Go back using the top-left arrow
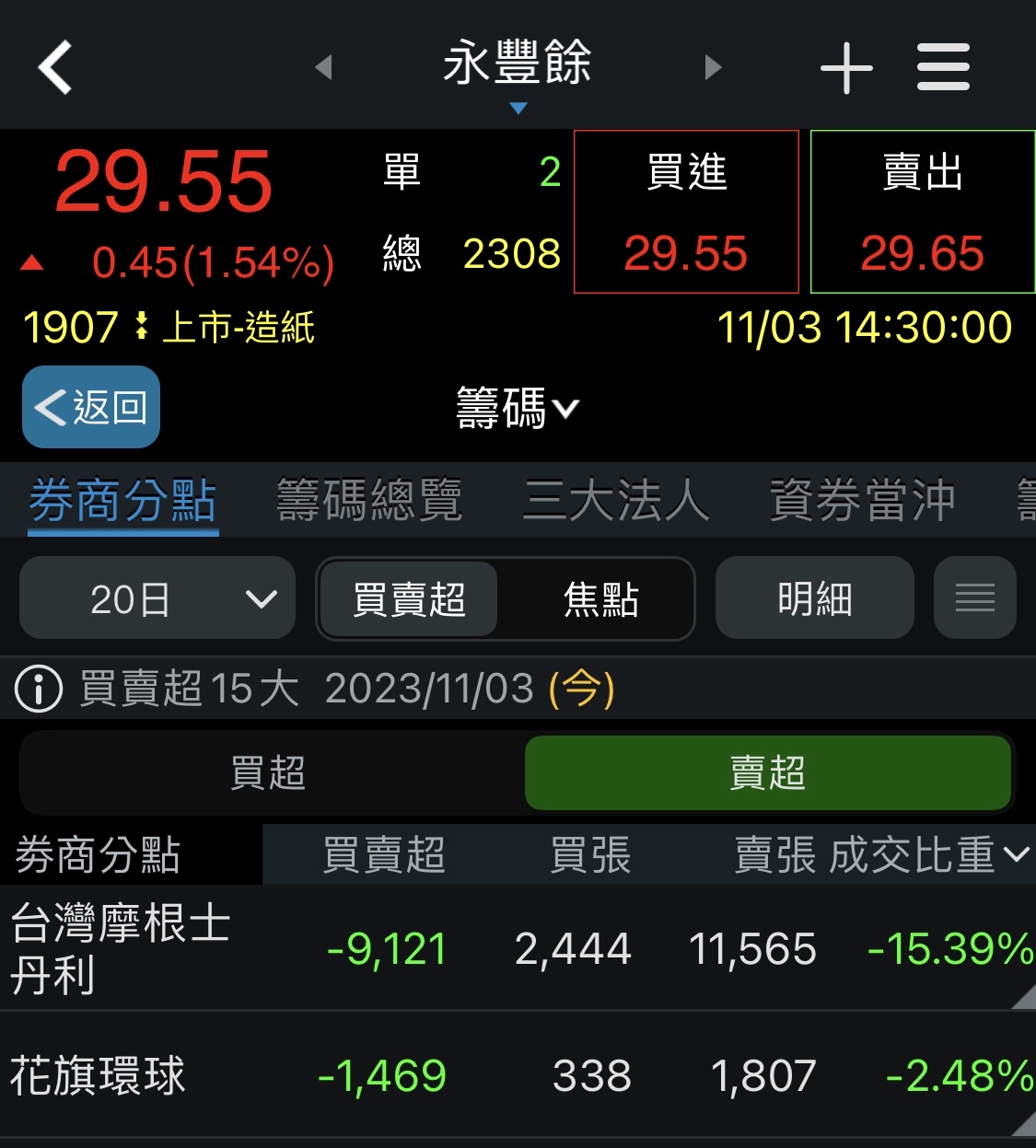 (55, 67)
